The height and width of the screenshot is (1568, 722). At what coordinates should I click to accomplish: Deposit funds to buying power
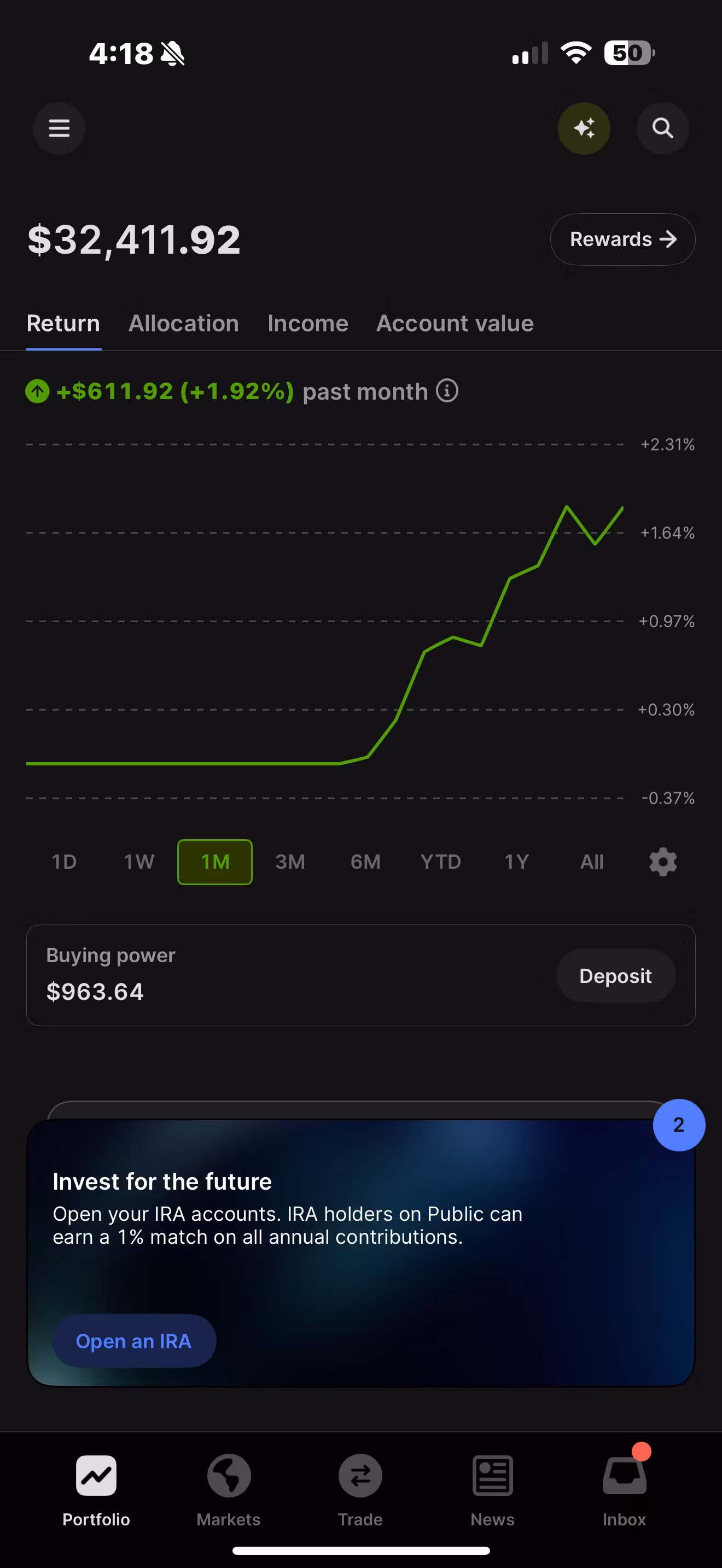click(615, 976)
